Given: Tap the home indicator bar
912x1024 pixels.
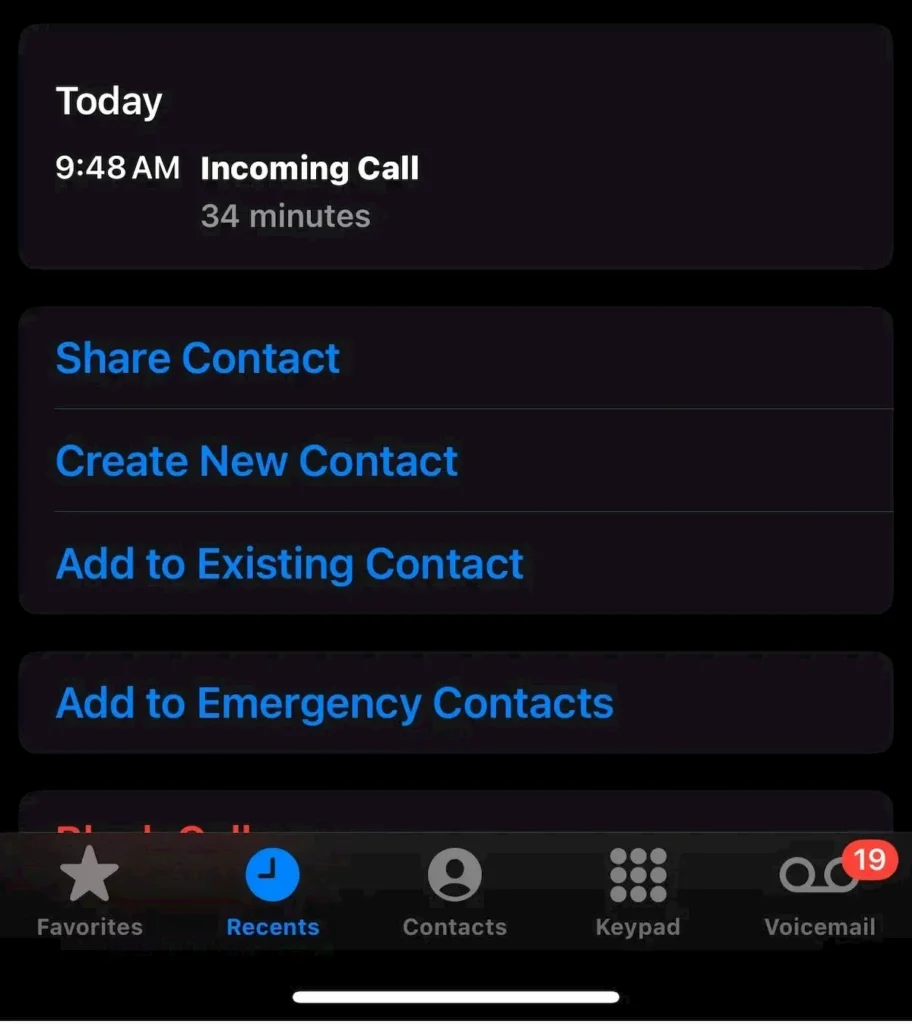Looking at the screenshot, I should tap(456, 996).
